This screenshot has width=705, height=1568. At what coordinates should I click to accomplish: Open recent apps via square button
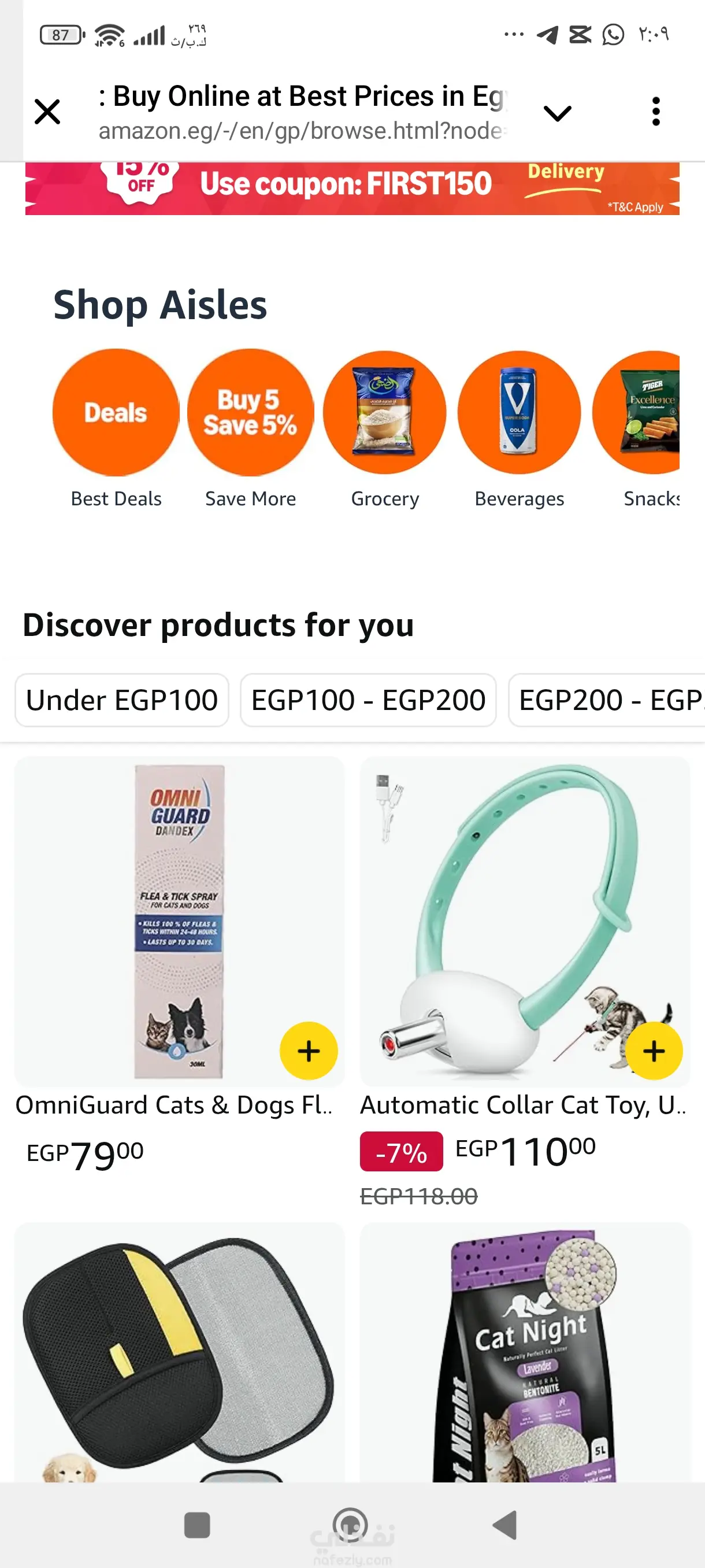(197, 1525)
